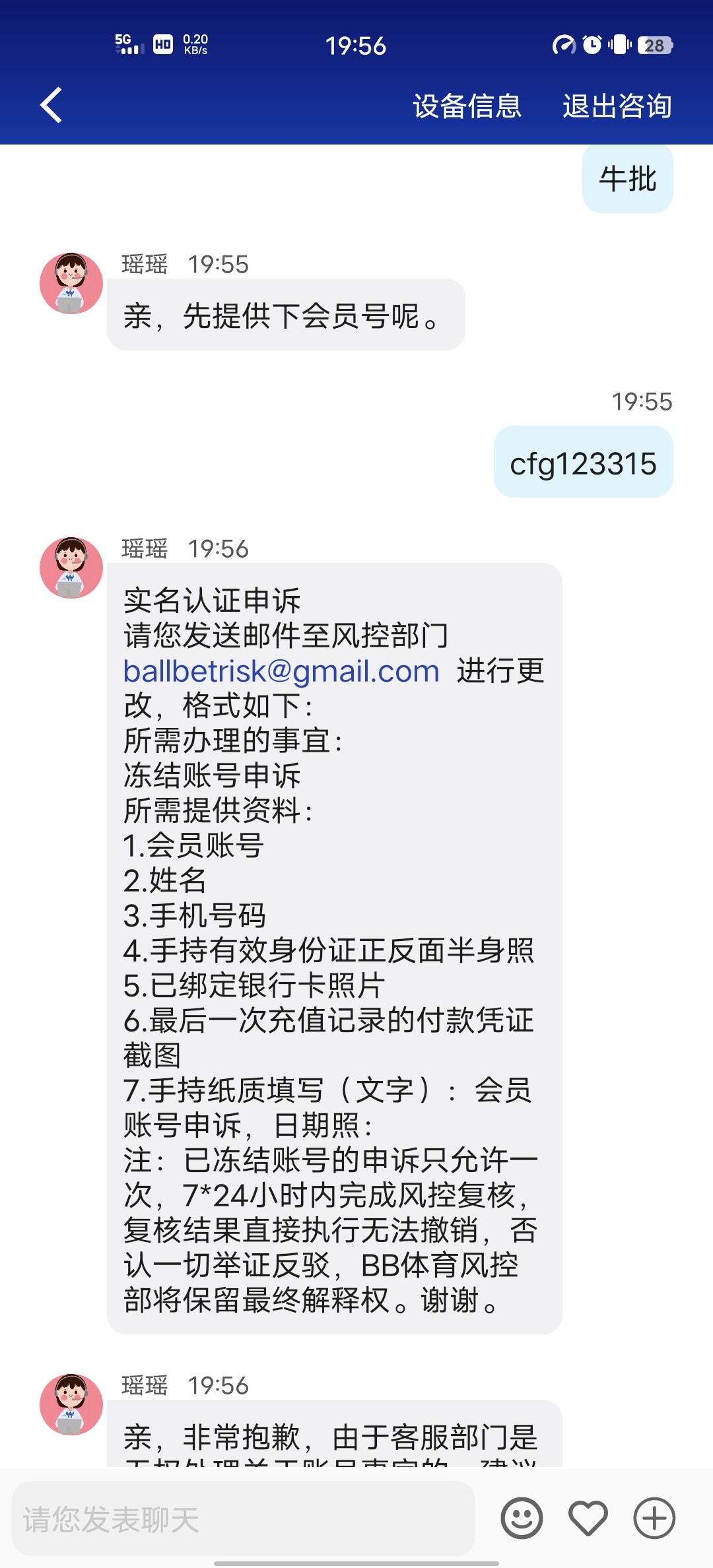Open 设备信息 device info
Viewport: 713px width, 1568px height.
(x=467, y=106)
